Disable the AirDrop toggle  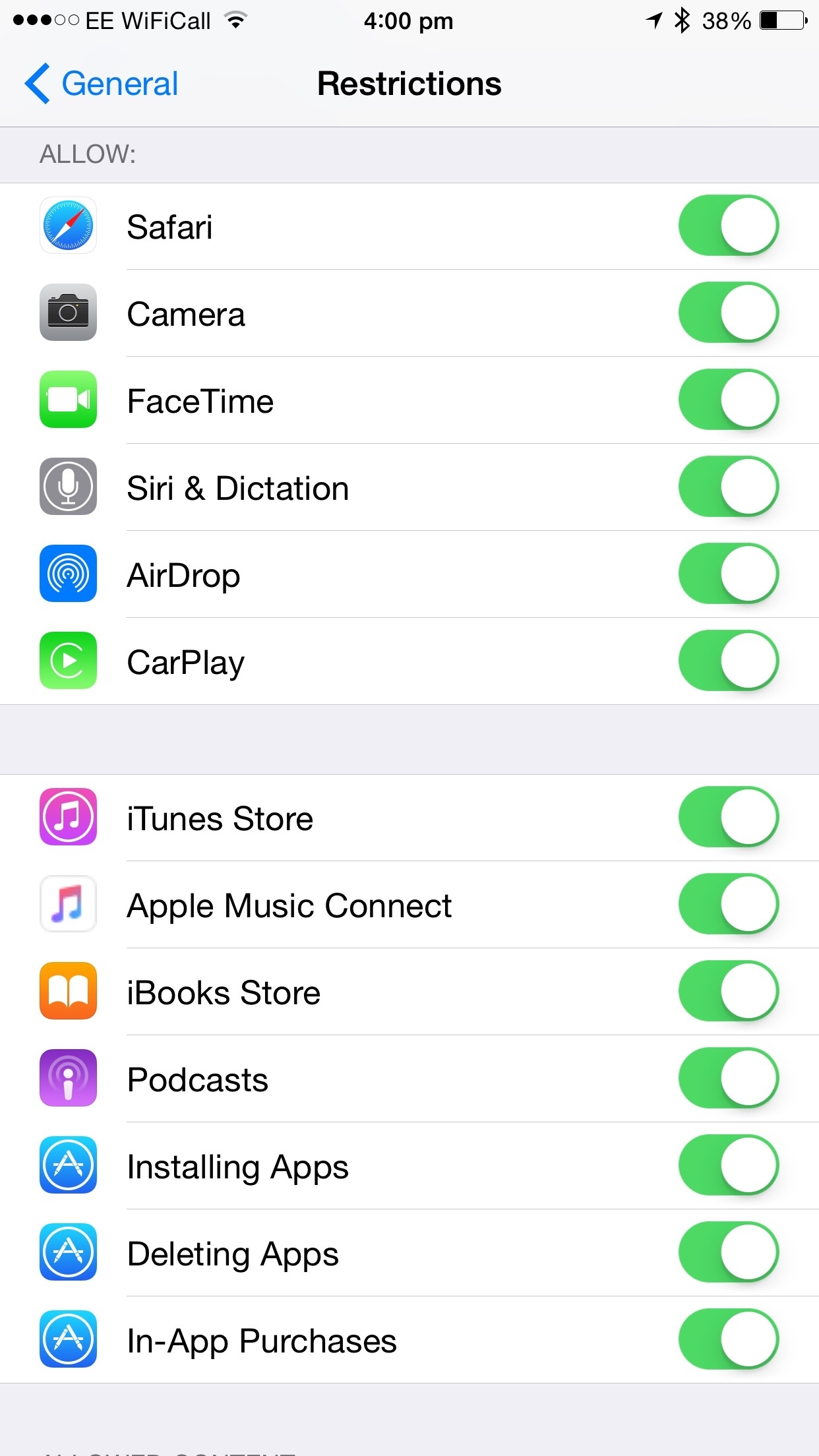tap(728, 574)
